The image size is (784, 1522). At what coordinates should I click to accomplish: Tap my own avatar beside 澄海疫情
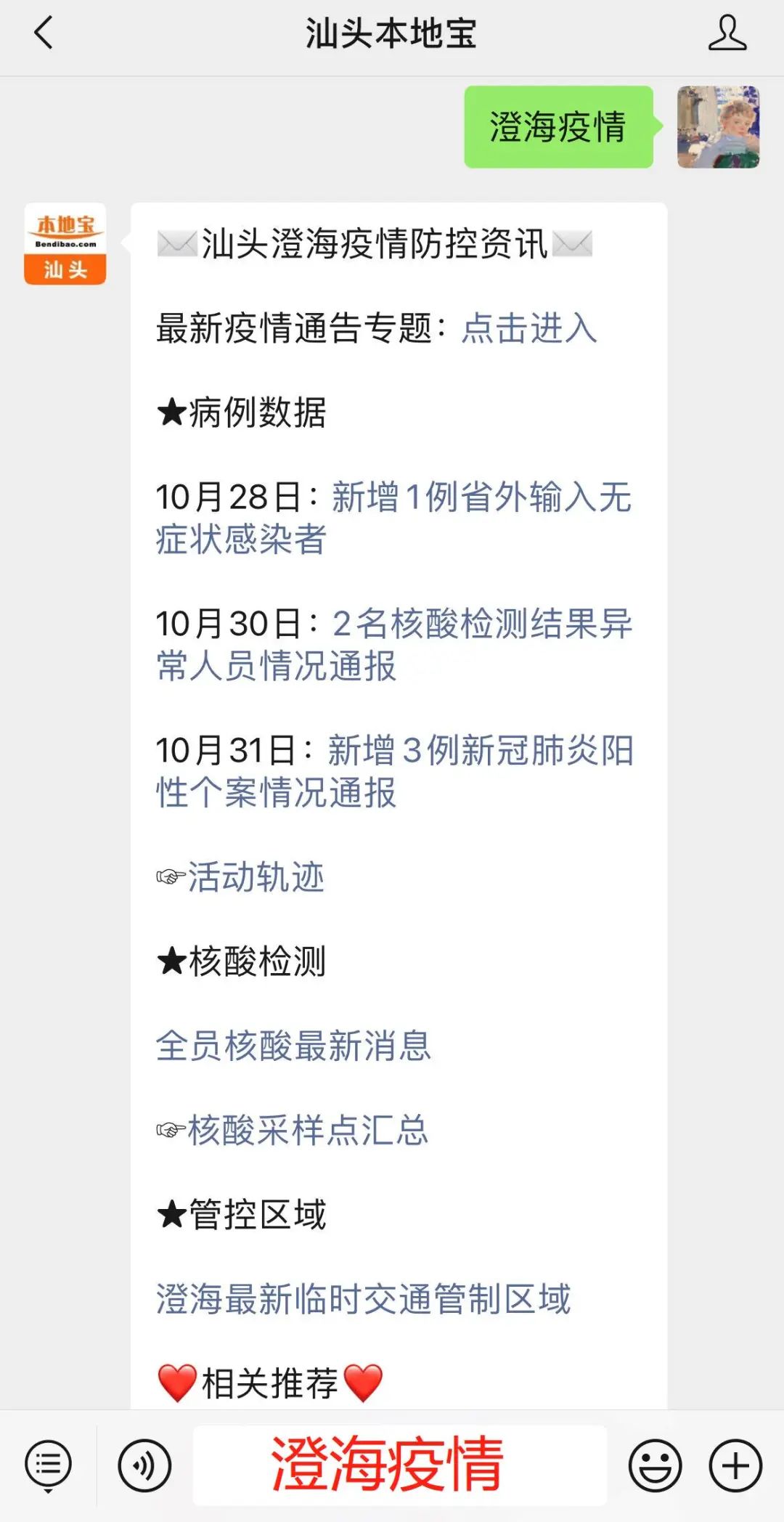[718, 127]
